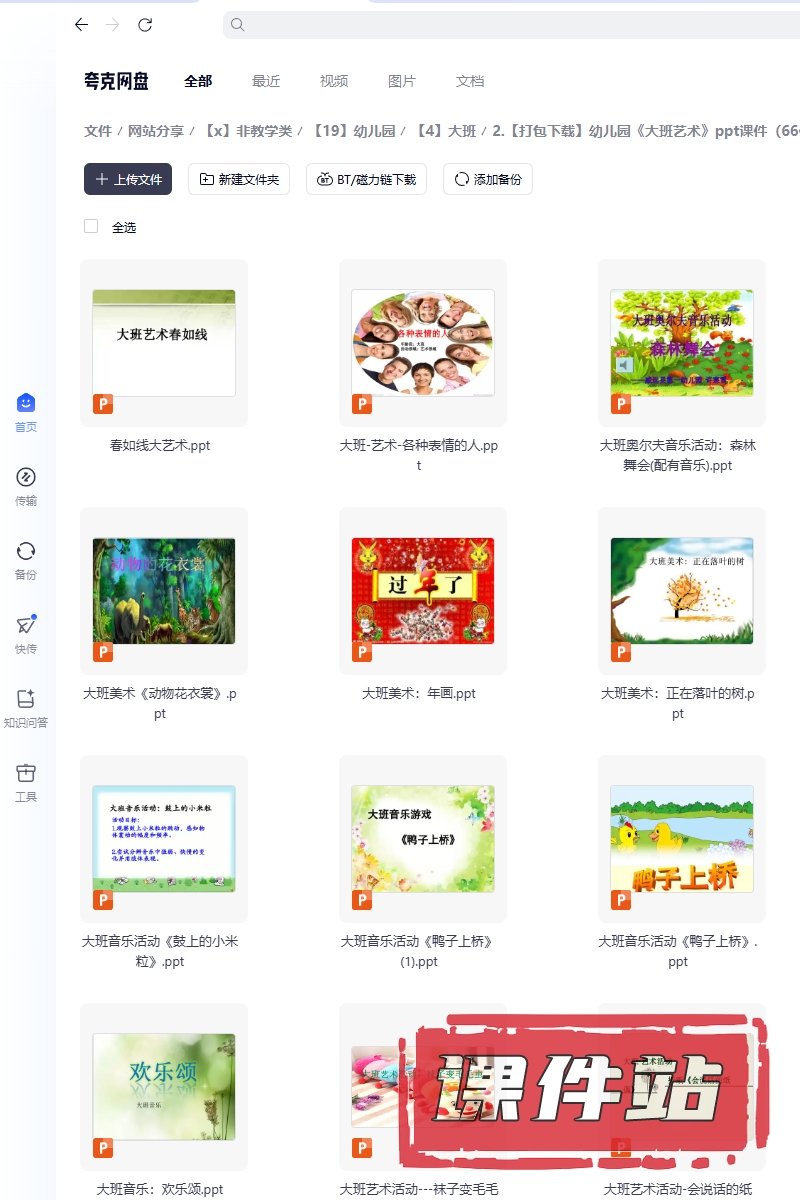Screen dimensions: 800x1200
Task: Open 知识问答 in the sidebar
Action: pos(26,707)
